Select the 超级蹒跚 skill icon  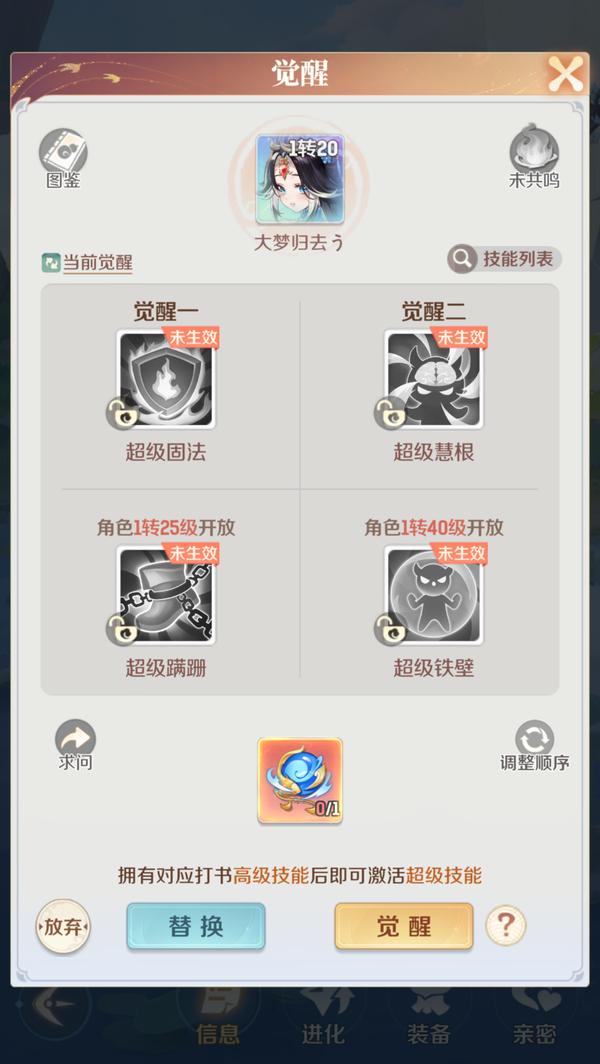pyautogui.click(x=167, y=595)
